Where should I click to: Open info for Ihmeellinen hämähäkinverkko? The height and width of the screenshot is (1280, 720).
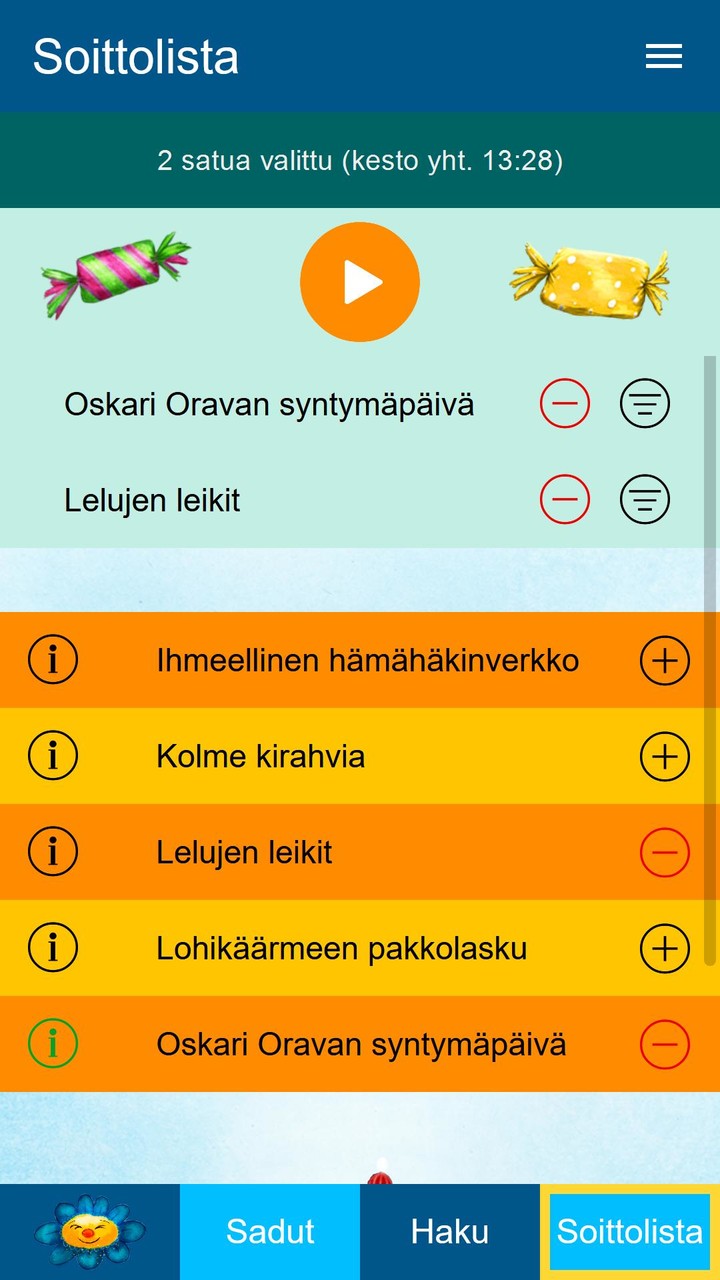pos(52,660)
